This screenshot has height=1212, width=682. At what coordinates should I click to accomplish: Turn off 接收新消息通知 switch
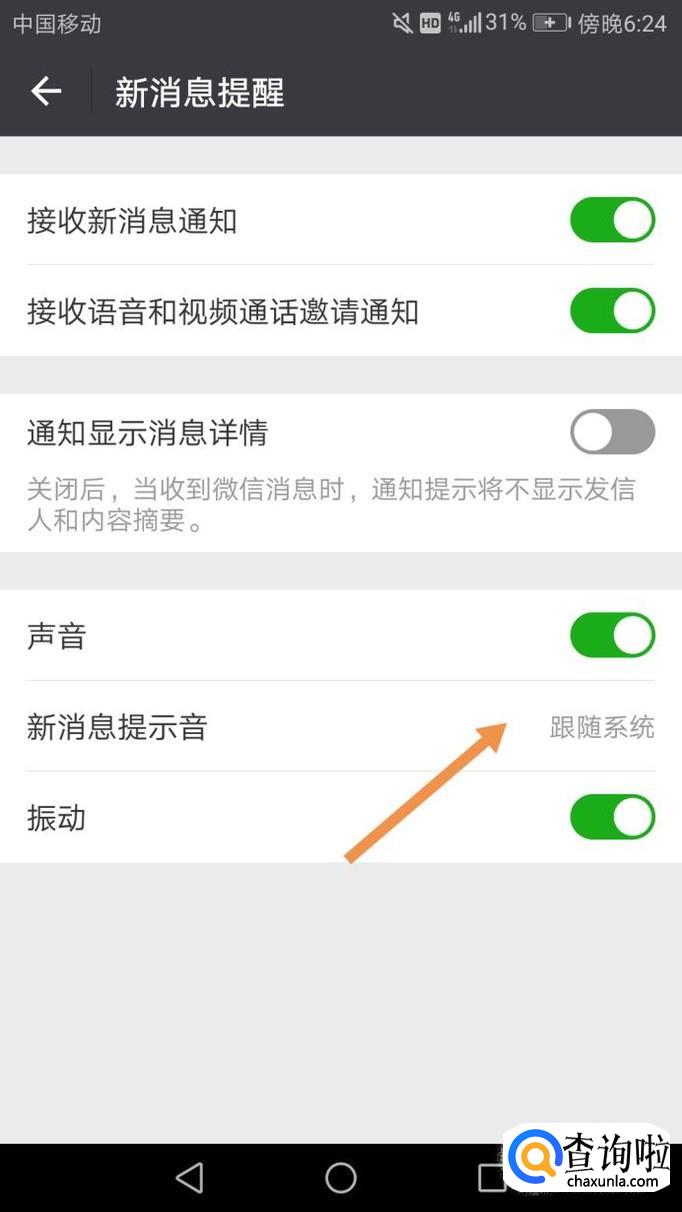pos(612,220)
